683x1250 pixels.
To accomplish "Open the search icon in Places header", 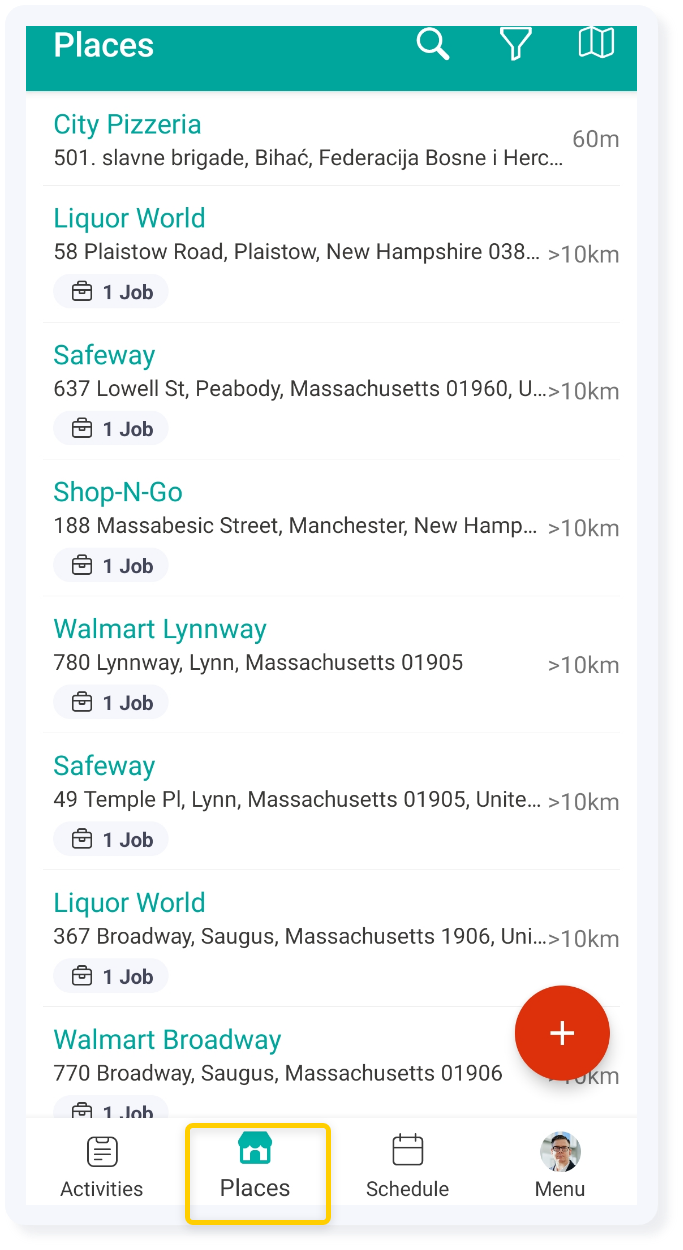I will click(432, 44).
